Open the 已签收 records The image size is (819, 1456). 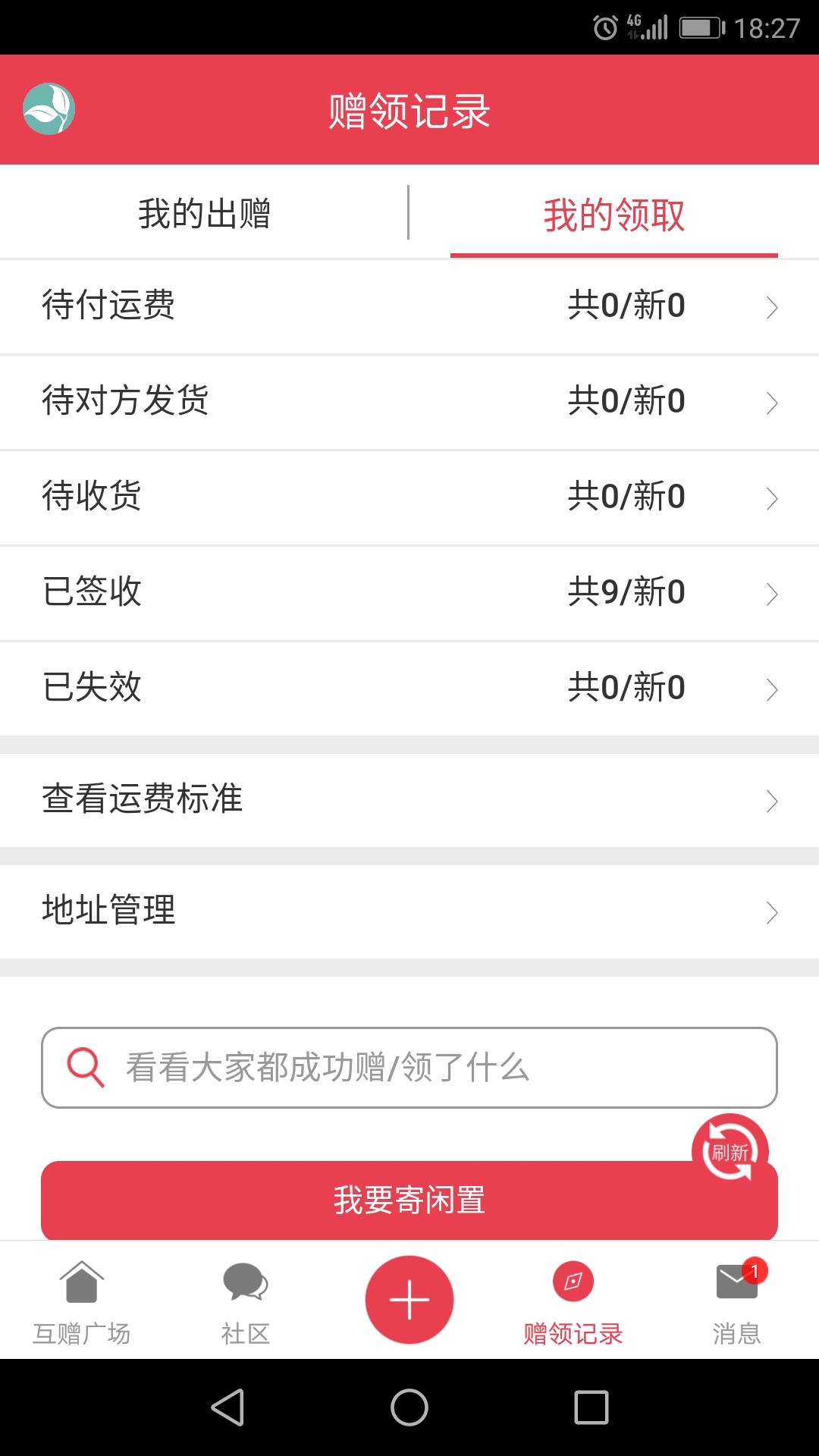click(x=409, y=593)
